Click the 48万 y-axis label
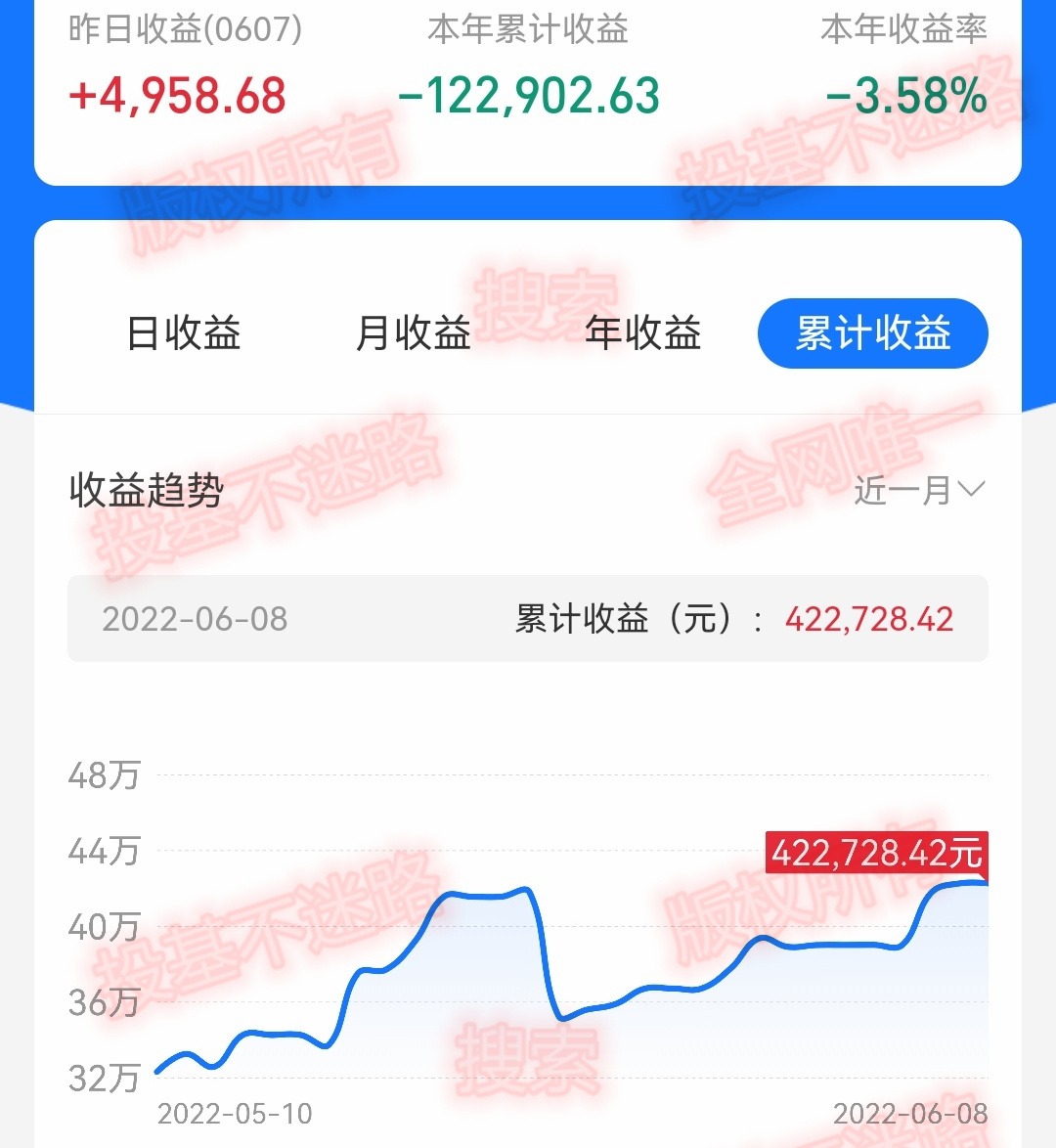 coord(102,774)
